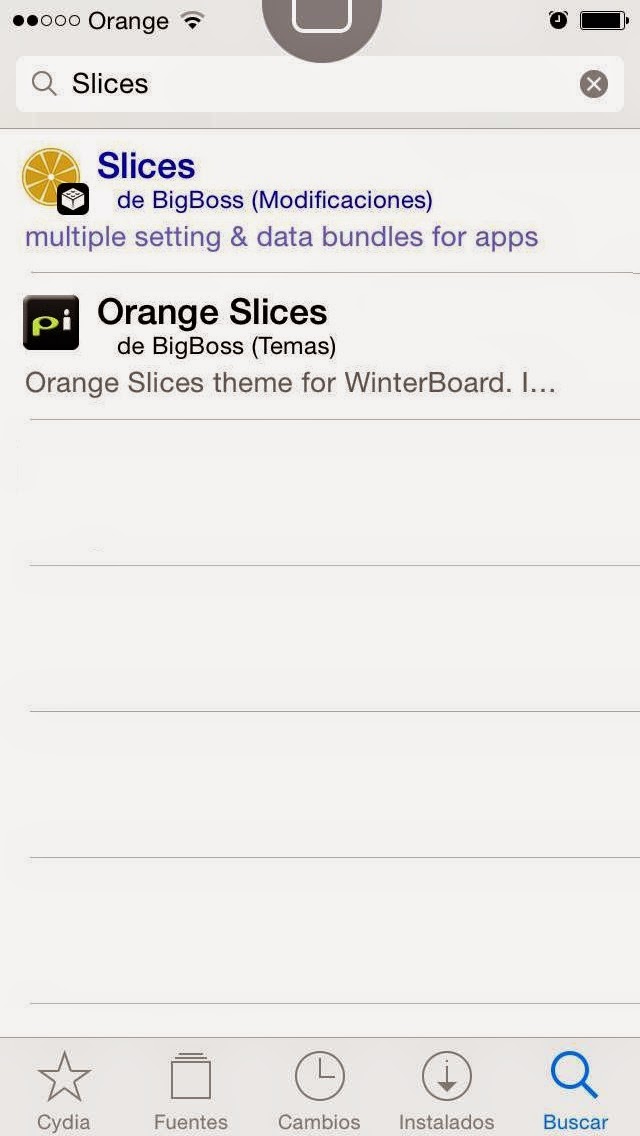The image size is (640, 1136).
Task: Open the Orange Slices theme result
Action: click(x=320, y=346)
